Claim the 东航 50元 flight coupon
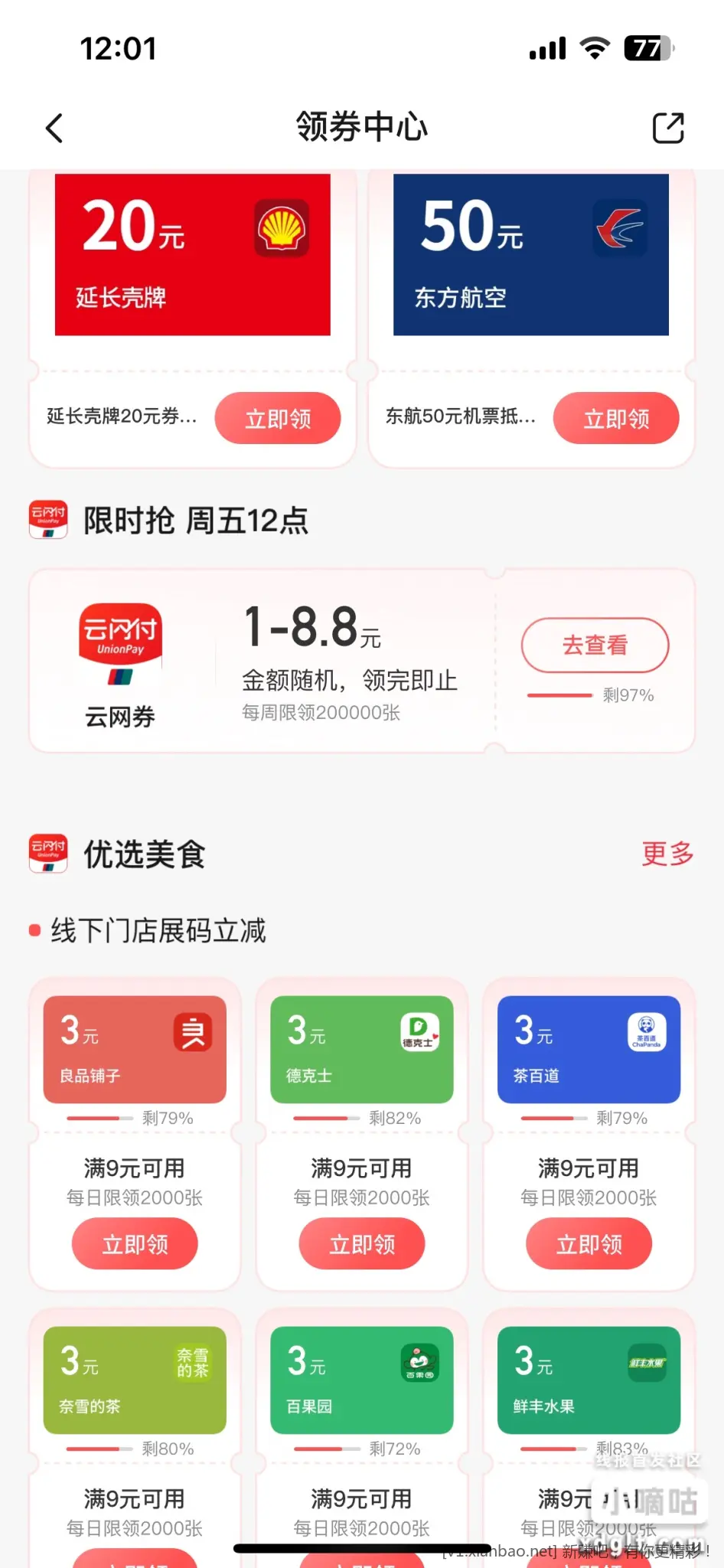Image resolution: width=724 pixels, height=1568 pixels. click(616, 418)
